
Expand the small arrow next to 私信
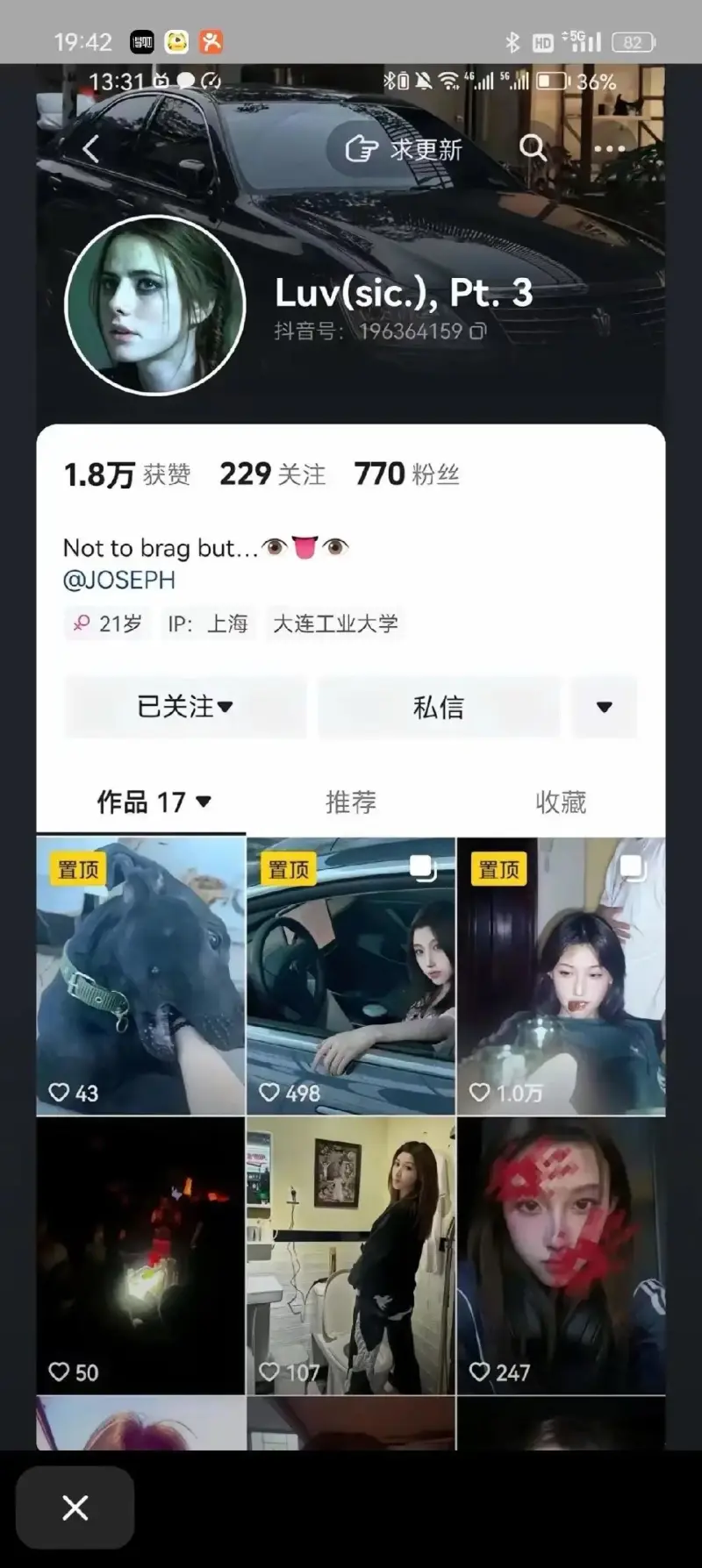tap(604, 707)
